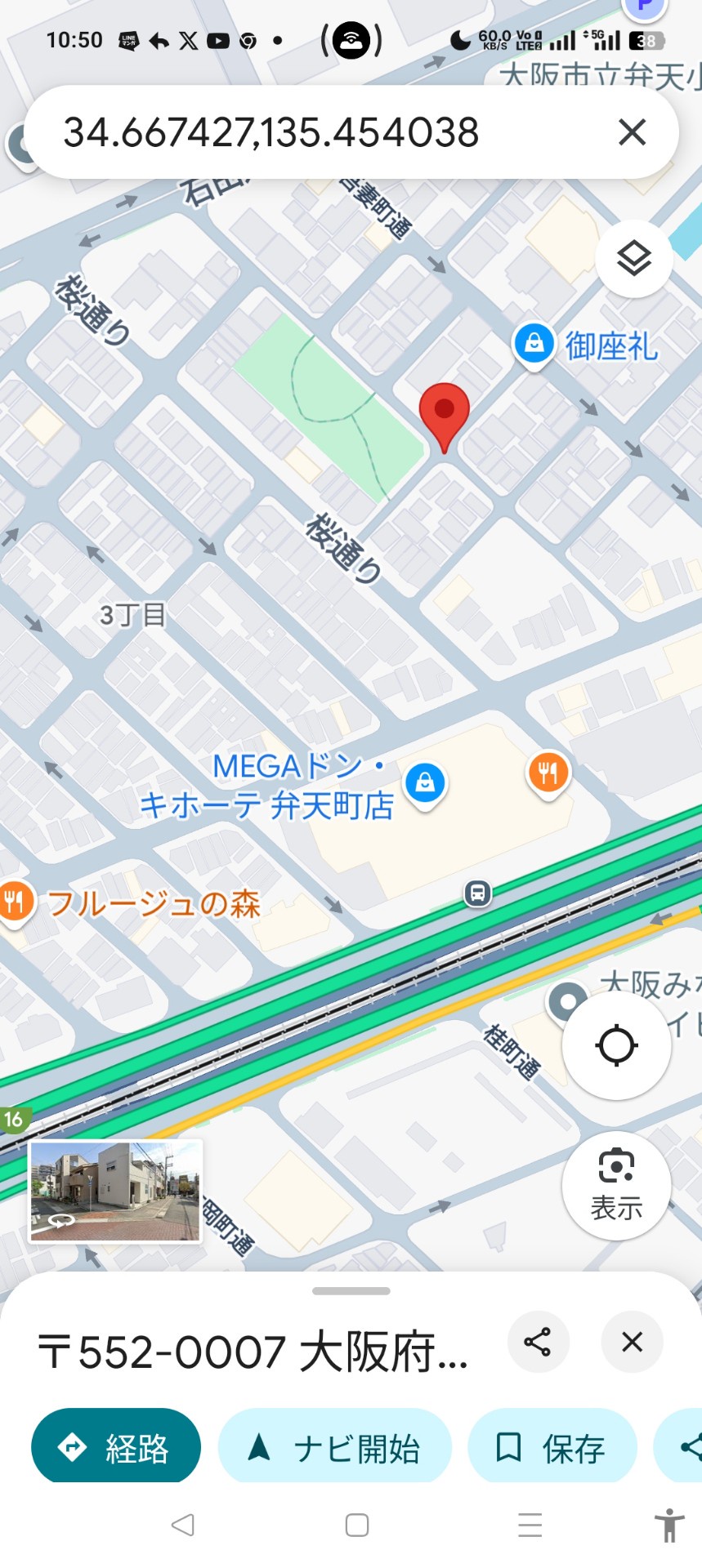Select the MEGAドン・キホーテ 弁天町店 marker
Image resolution: width=702 pixels, height=1568 pixels.
tap(425, 784)
